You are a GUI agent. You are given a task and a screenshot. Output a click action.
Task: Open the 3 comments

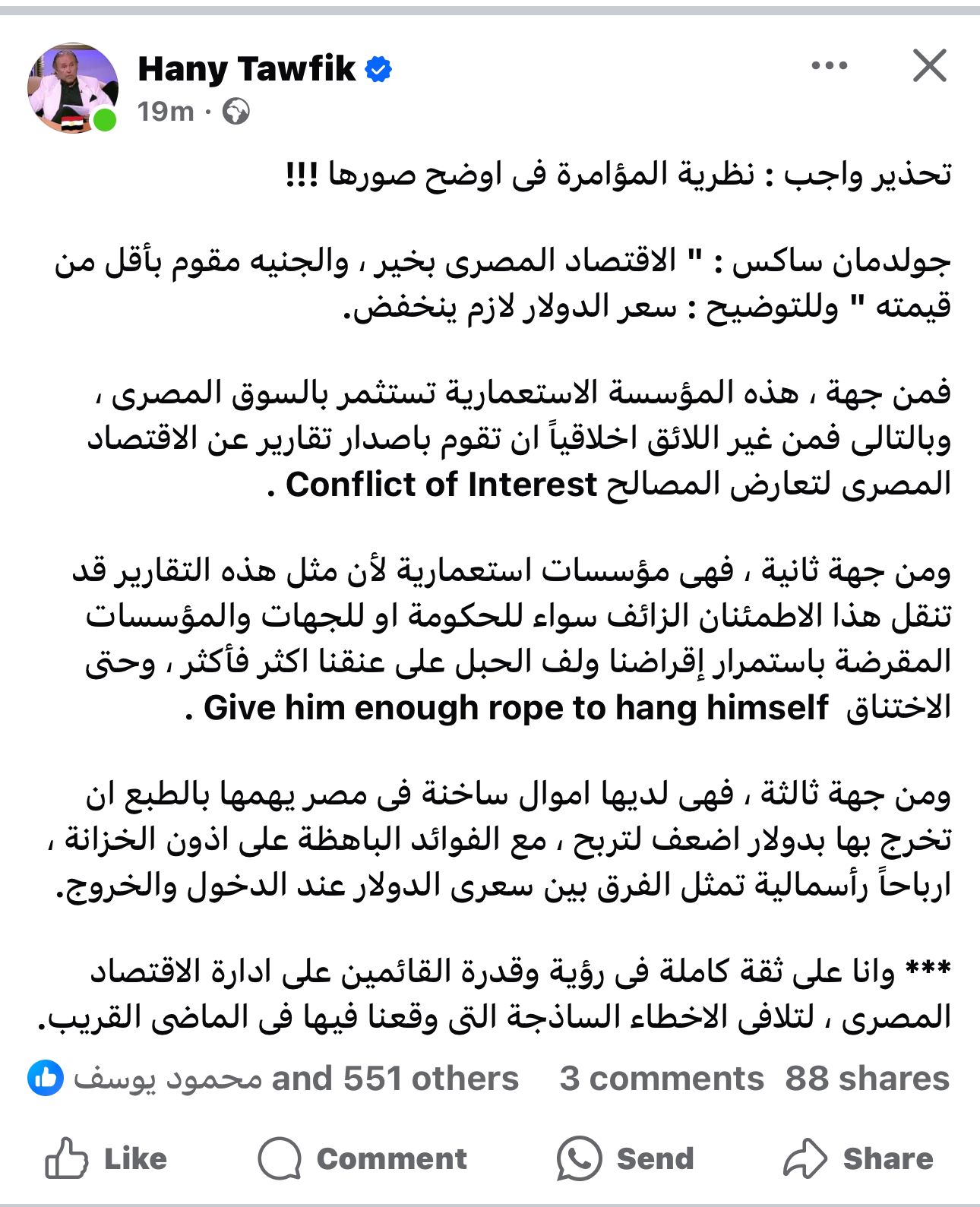(661, 1079)
